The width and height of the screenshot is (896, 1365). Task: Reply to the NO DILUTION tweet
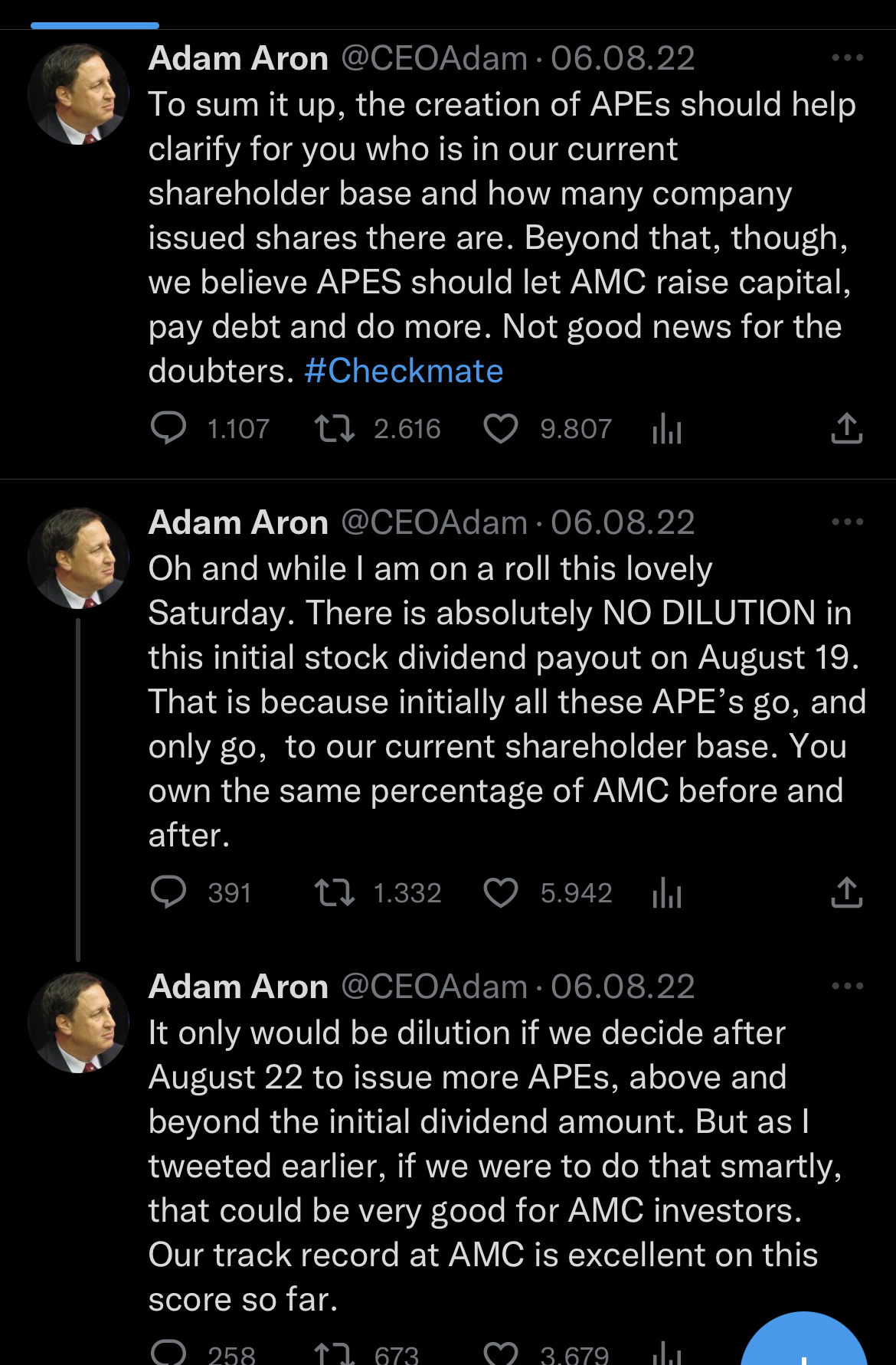pyautogui.click(x=170, y=892)
